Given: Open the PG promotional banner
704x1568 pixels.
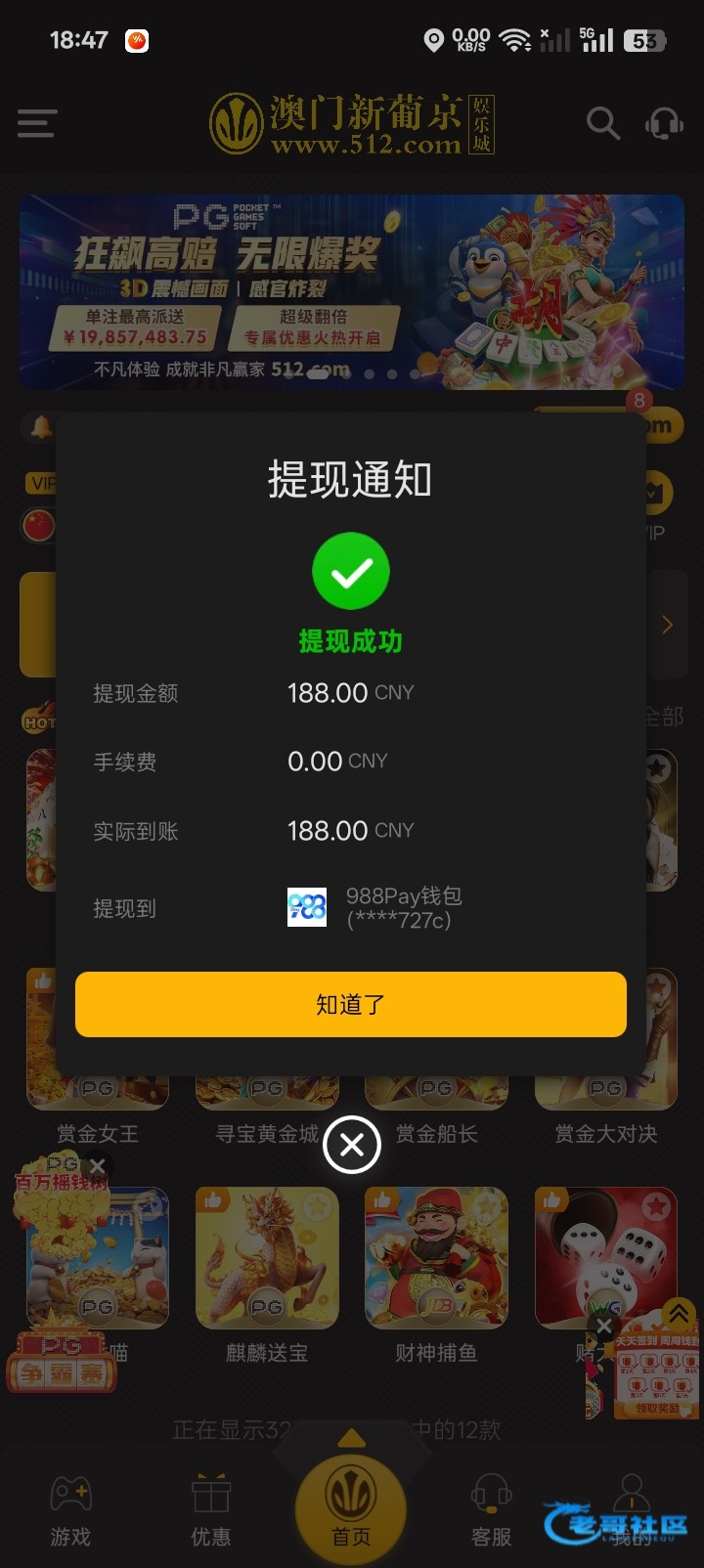Looking at the screenshot, I should point(352,291).
